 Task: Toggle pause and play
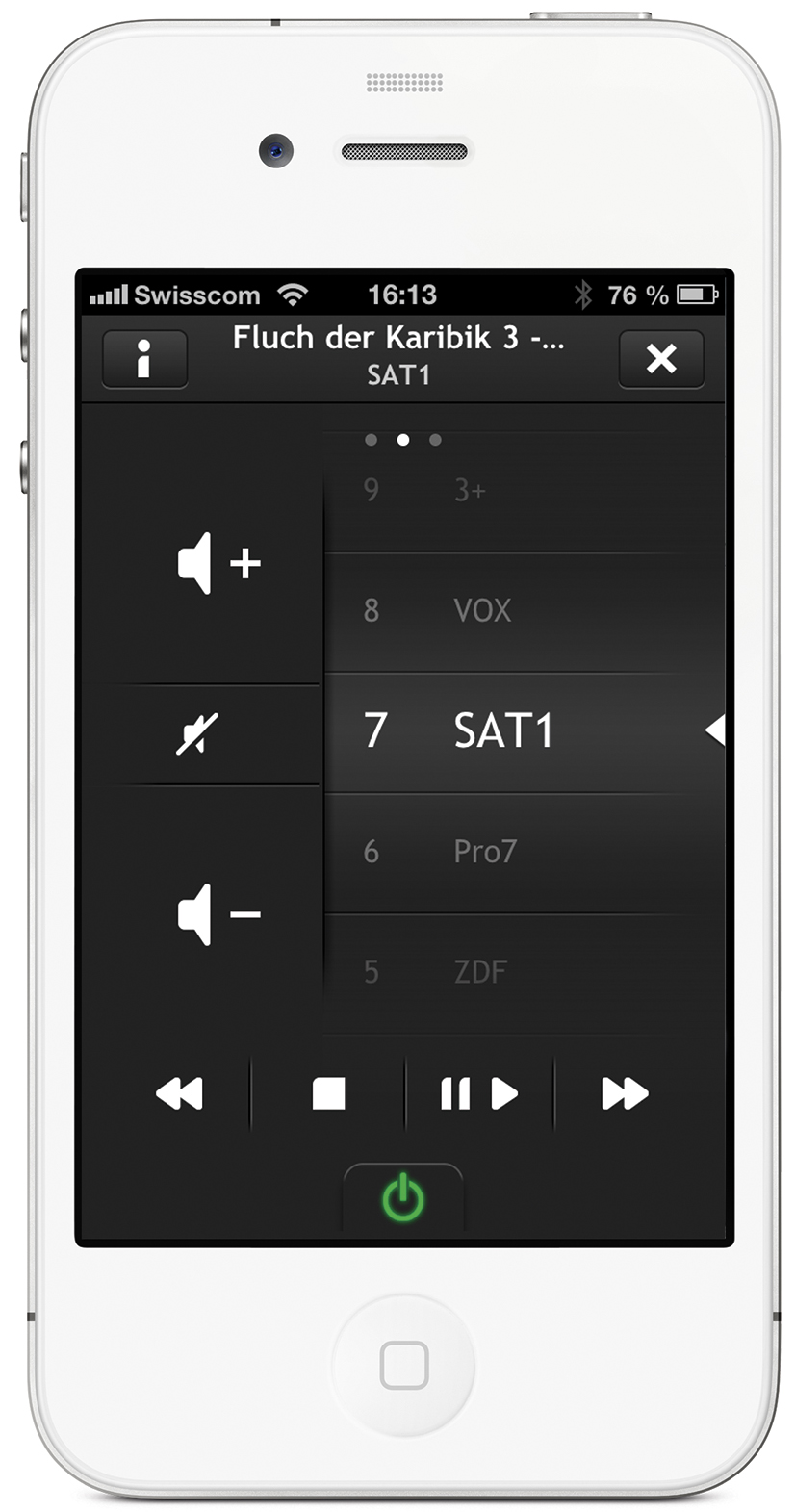click(x=478, y=1094)
